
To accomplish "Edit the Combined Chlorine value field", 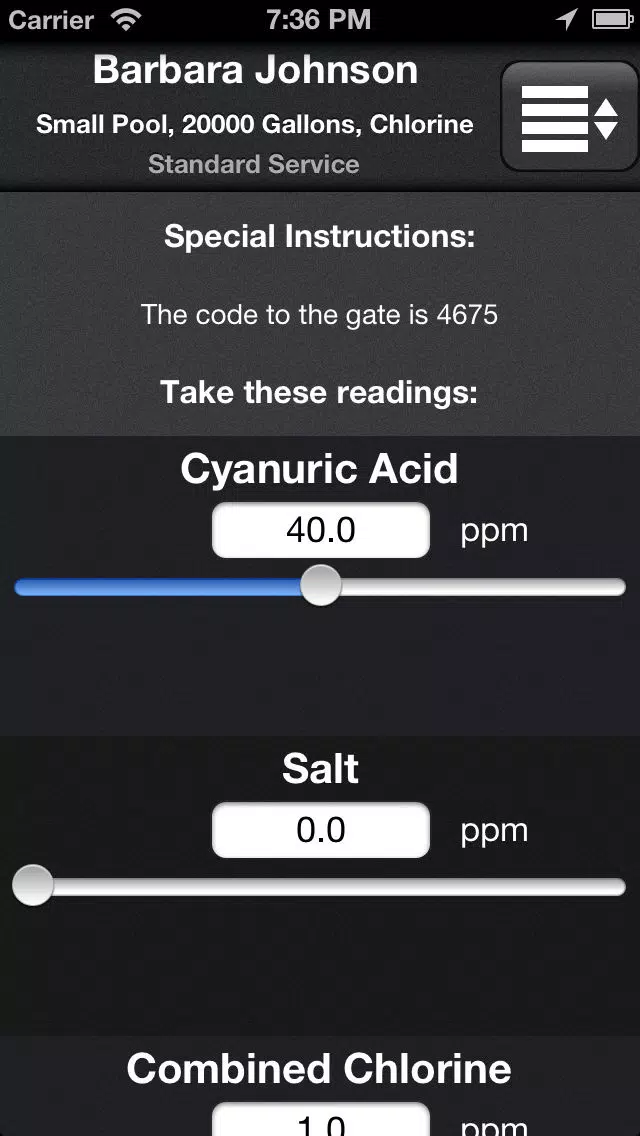I will click(x=320, y=1119).
